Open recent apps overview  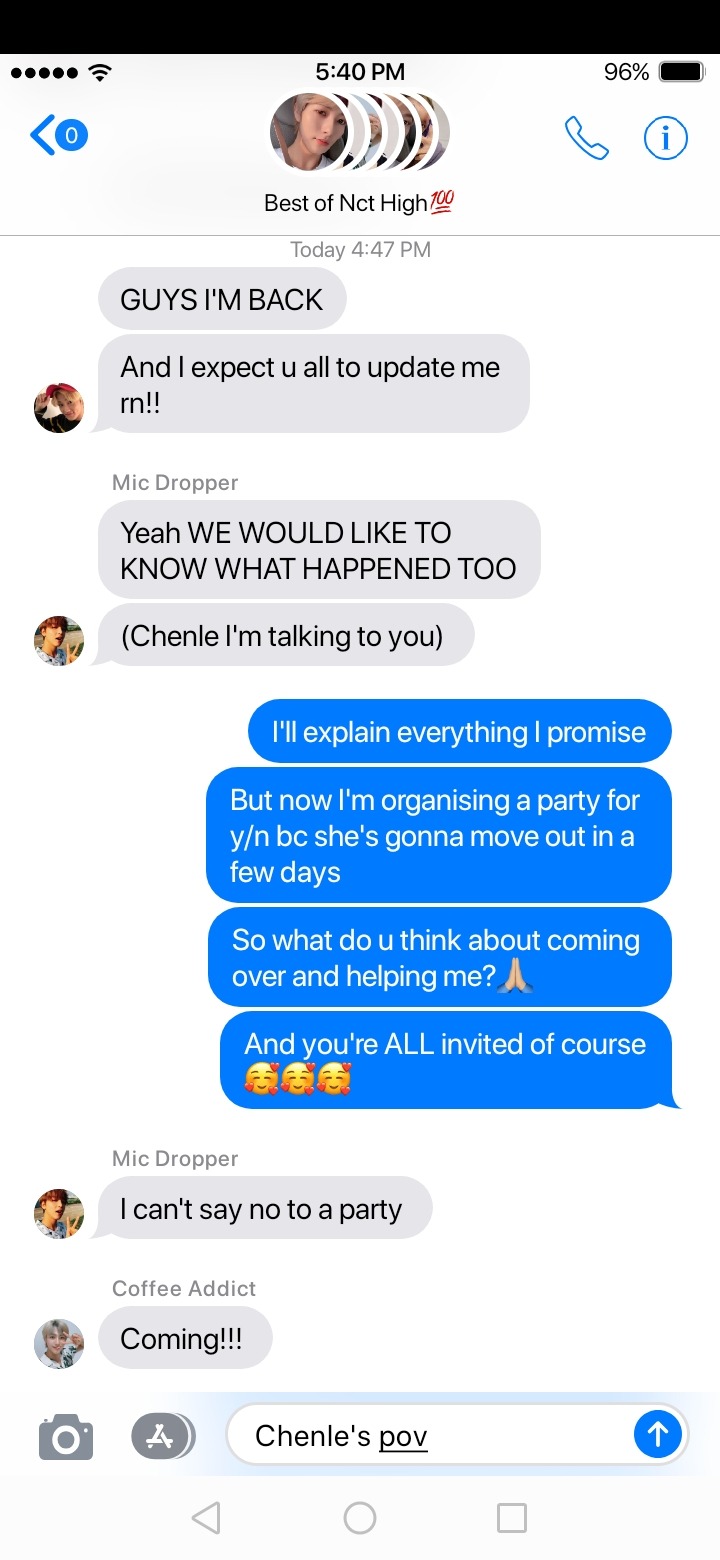[x=512, y=1518]
